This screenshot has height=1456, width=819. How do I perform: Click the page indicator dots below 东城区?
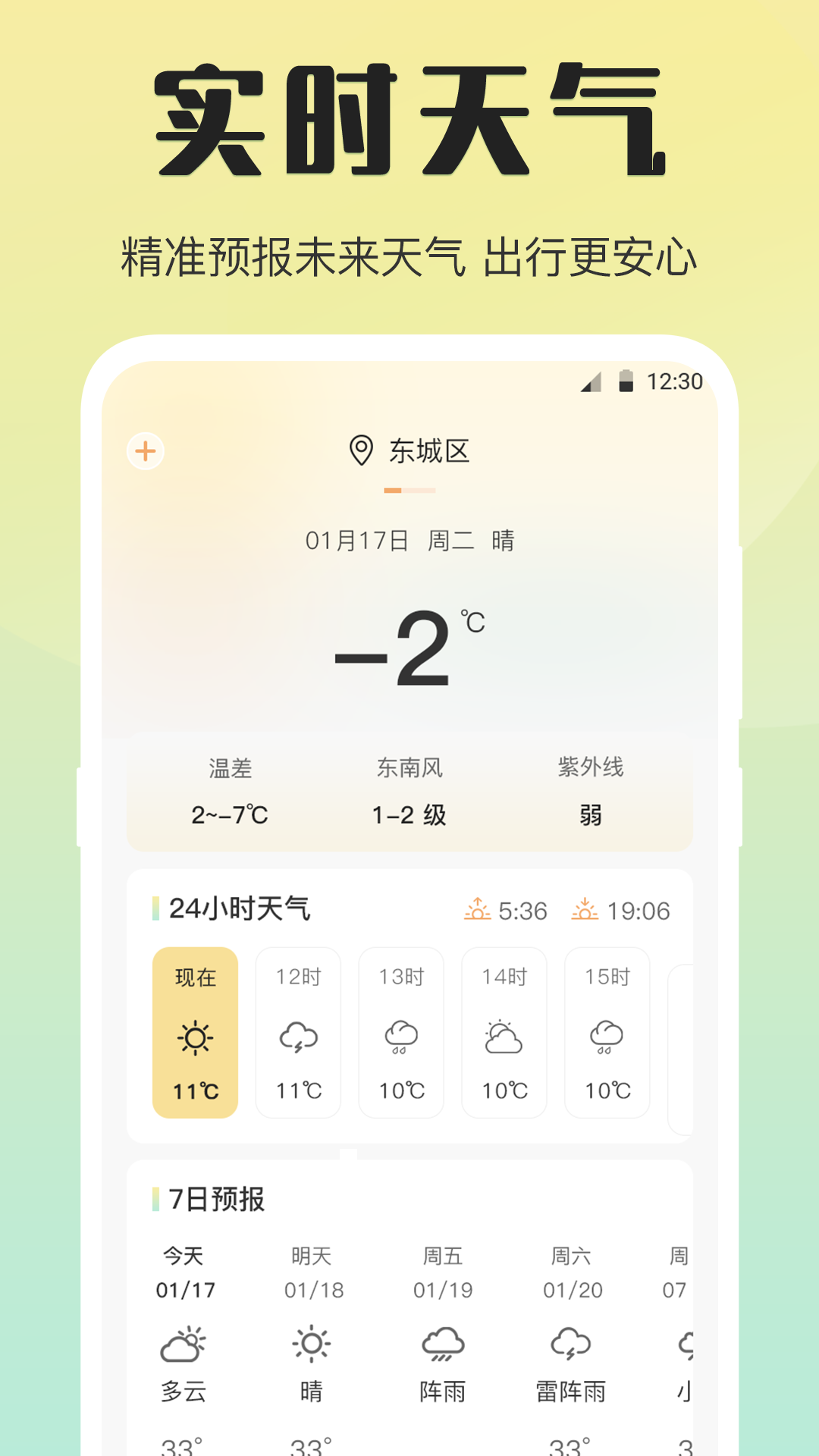409,491
